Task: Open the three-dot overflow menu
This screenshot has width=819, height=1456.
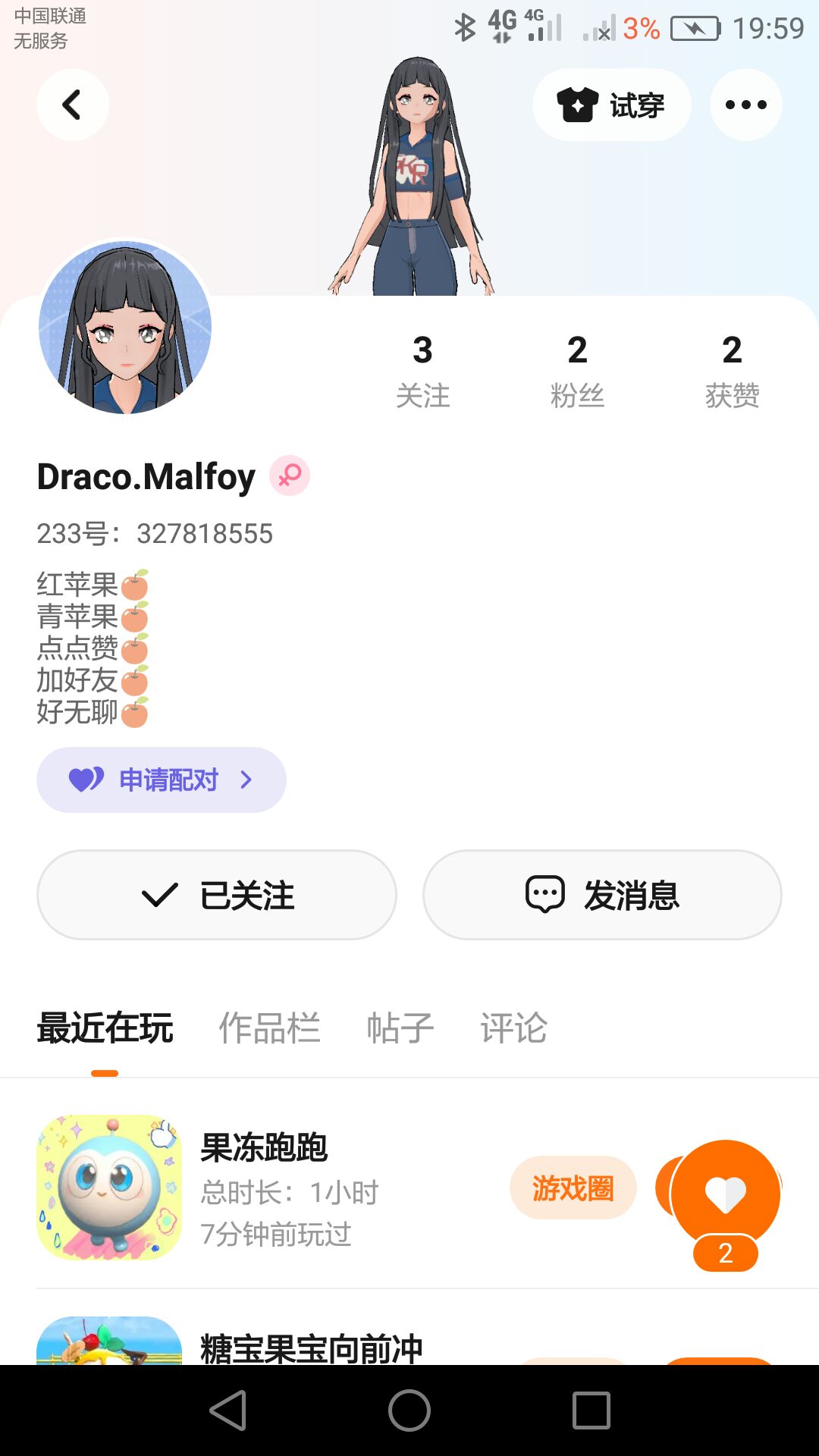Action: click(745, 105)
